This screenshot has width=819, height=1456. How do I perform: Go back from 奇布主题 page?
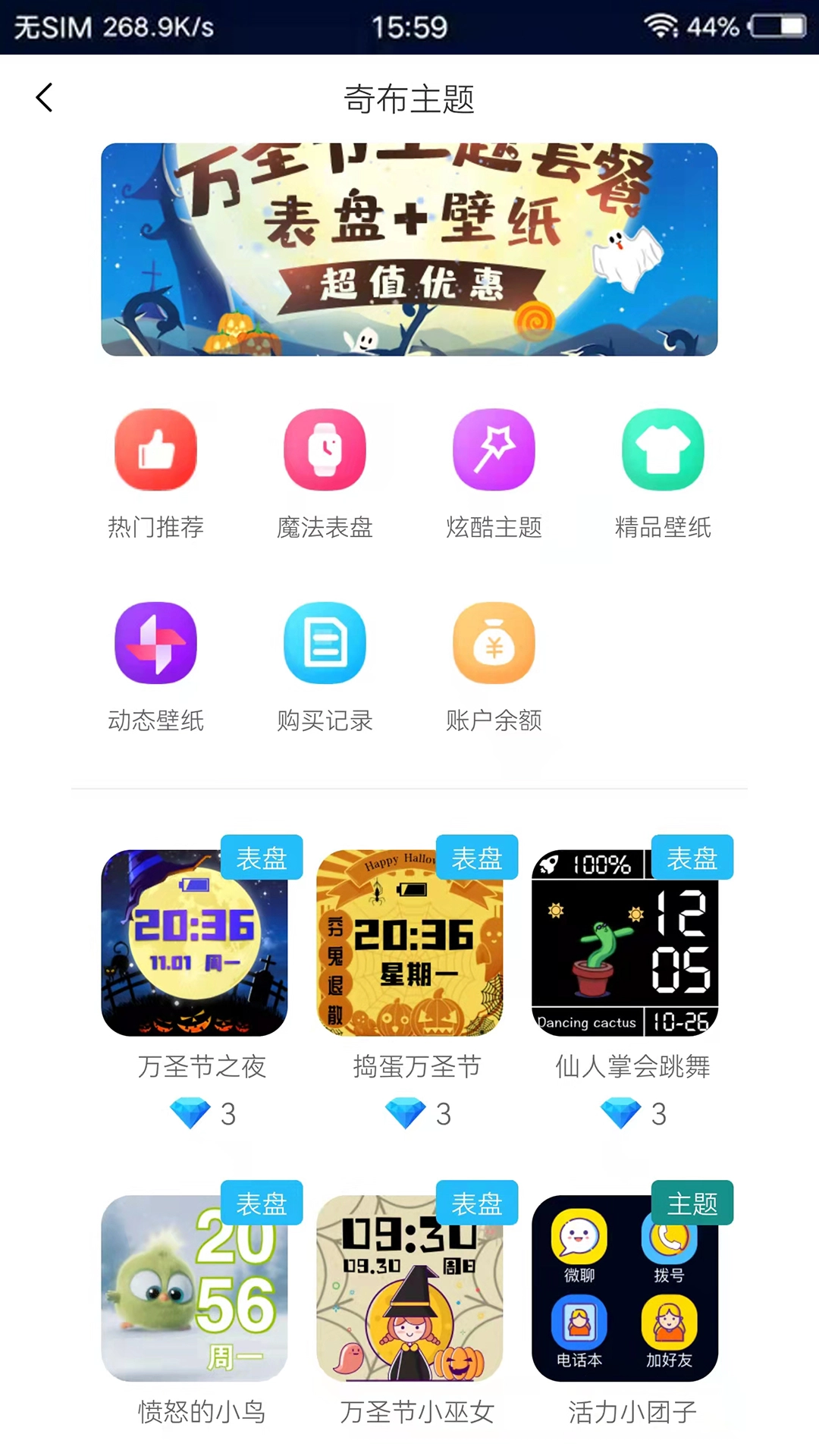pos(44,98)
